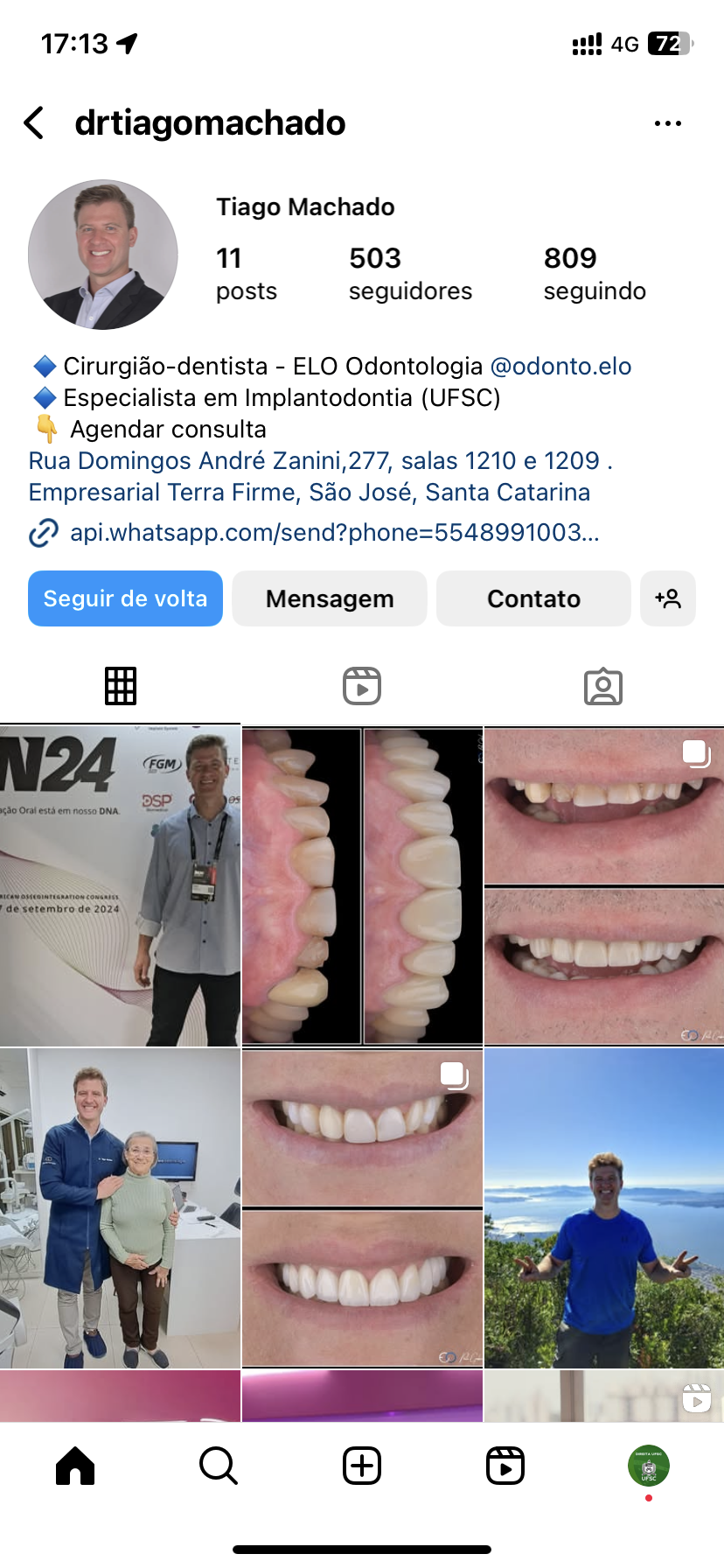The height and width of the screenshot is (1568, 724).
Task: Open the dentist with elderly patient post
Action: [120, 1207]
